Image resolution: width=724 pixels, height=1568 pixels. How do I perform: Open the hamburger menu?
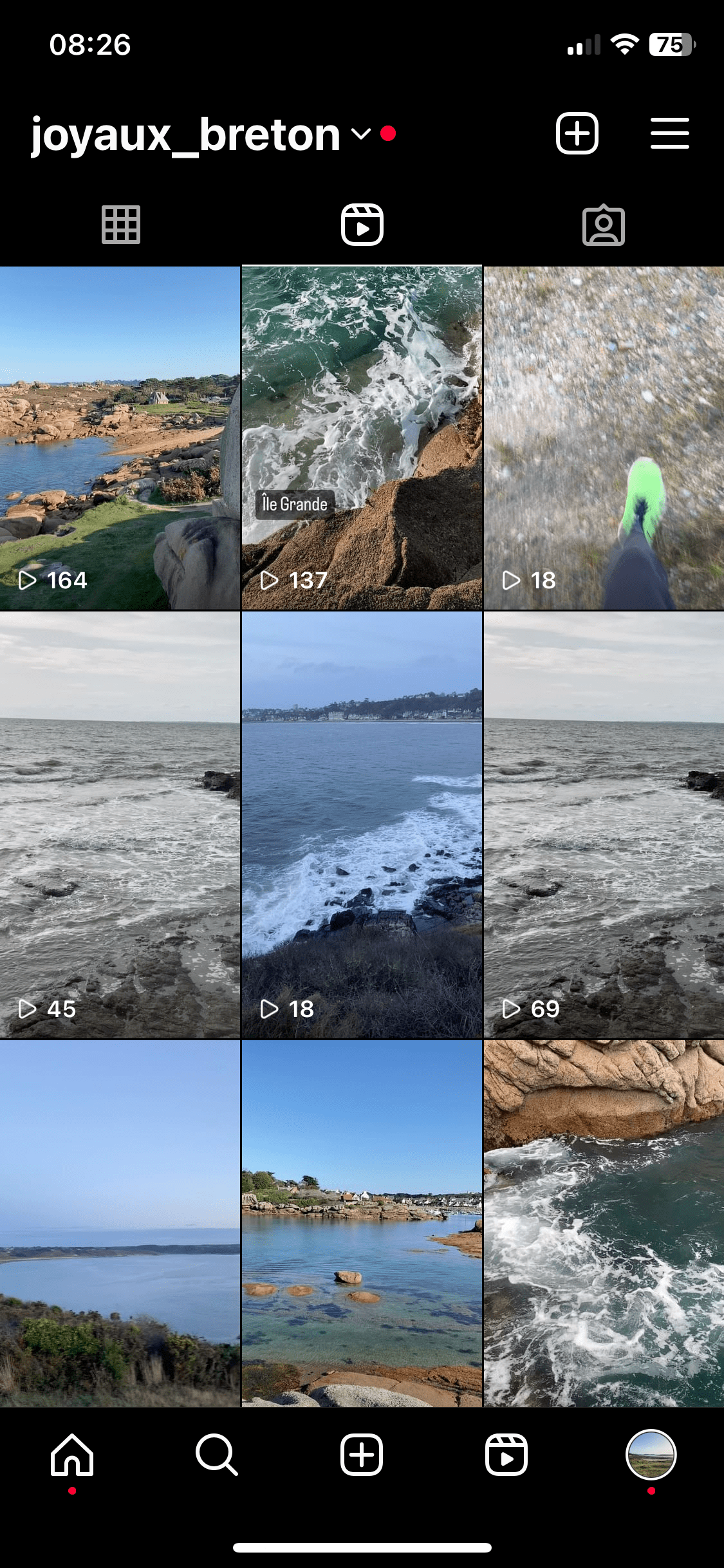pyautogui.click(x=669, y=133)
